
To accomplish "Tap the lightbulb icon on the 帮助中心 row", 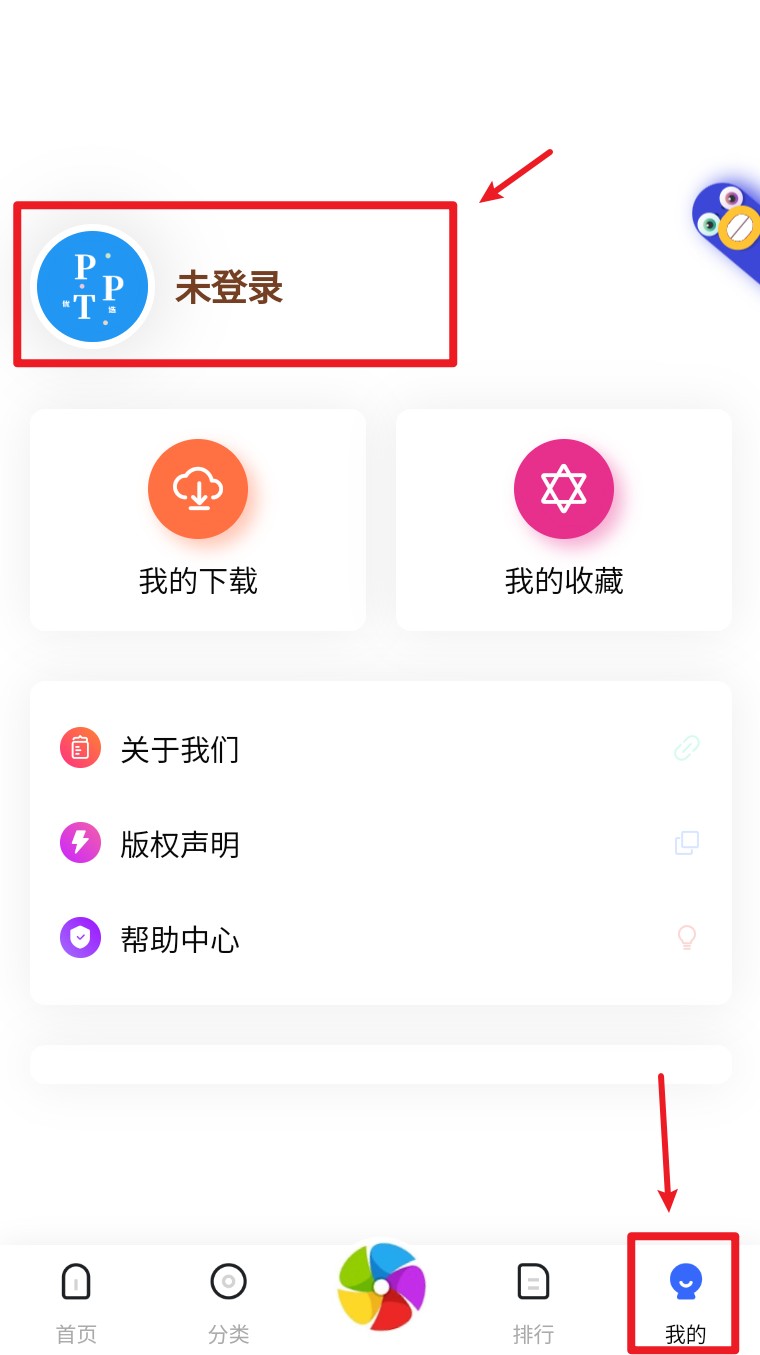I will click(x=686, y=937).
